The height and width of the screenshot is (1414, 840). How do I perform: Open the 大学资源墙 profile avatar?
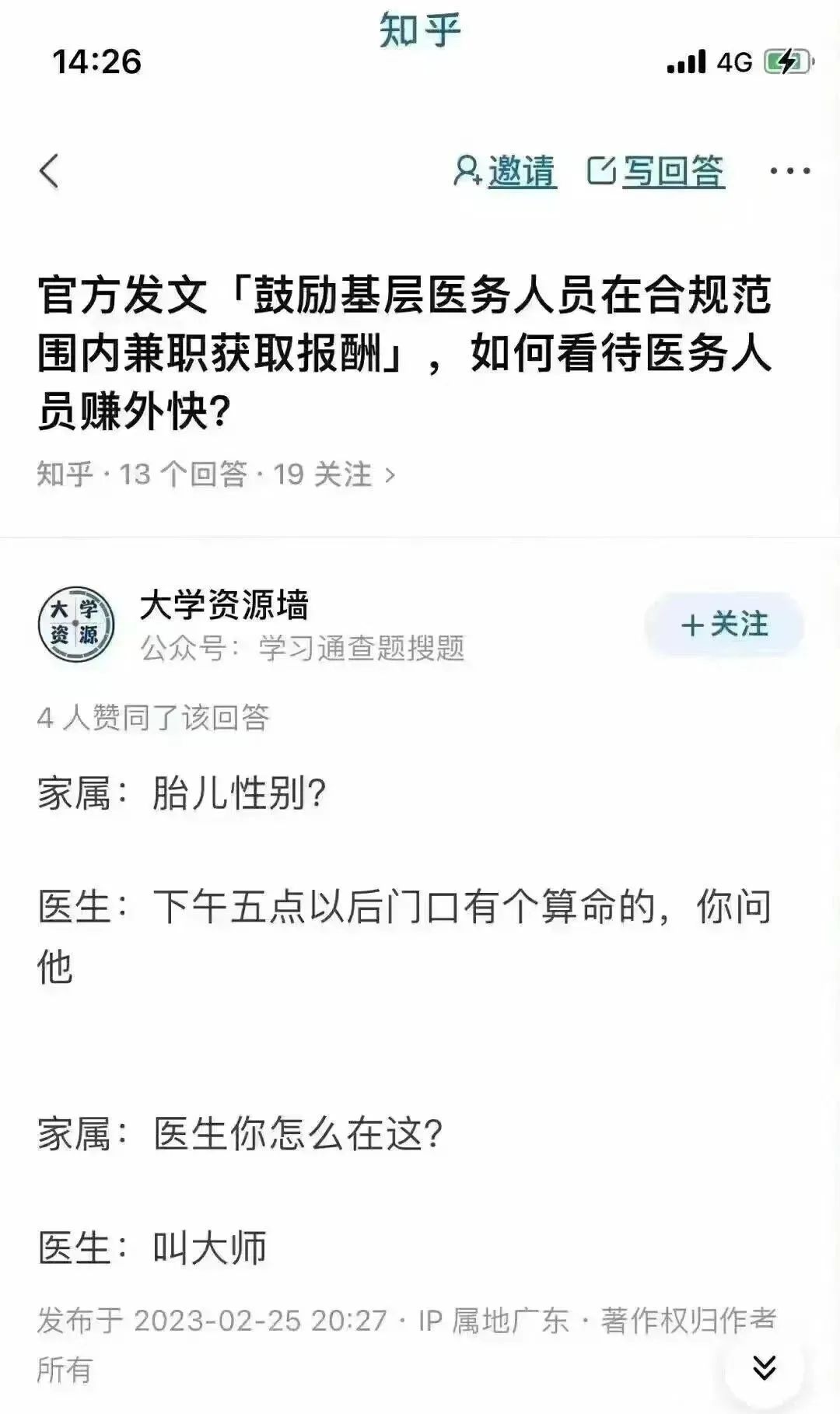coord(76,625)
